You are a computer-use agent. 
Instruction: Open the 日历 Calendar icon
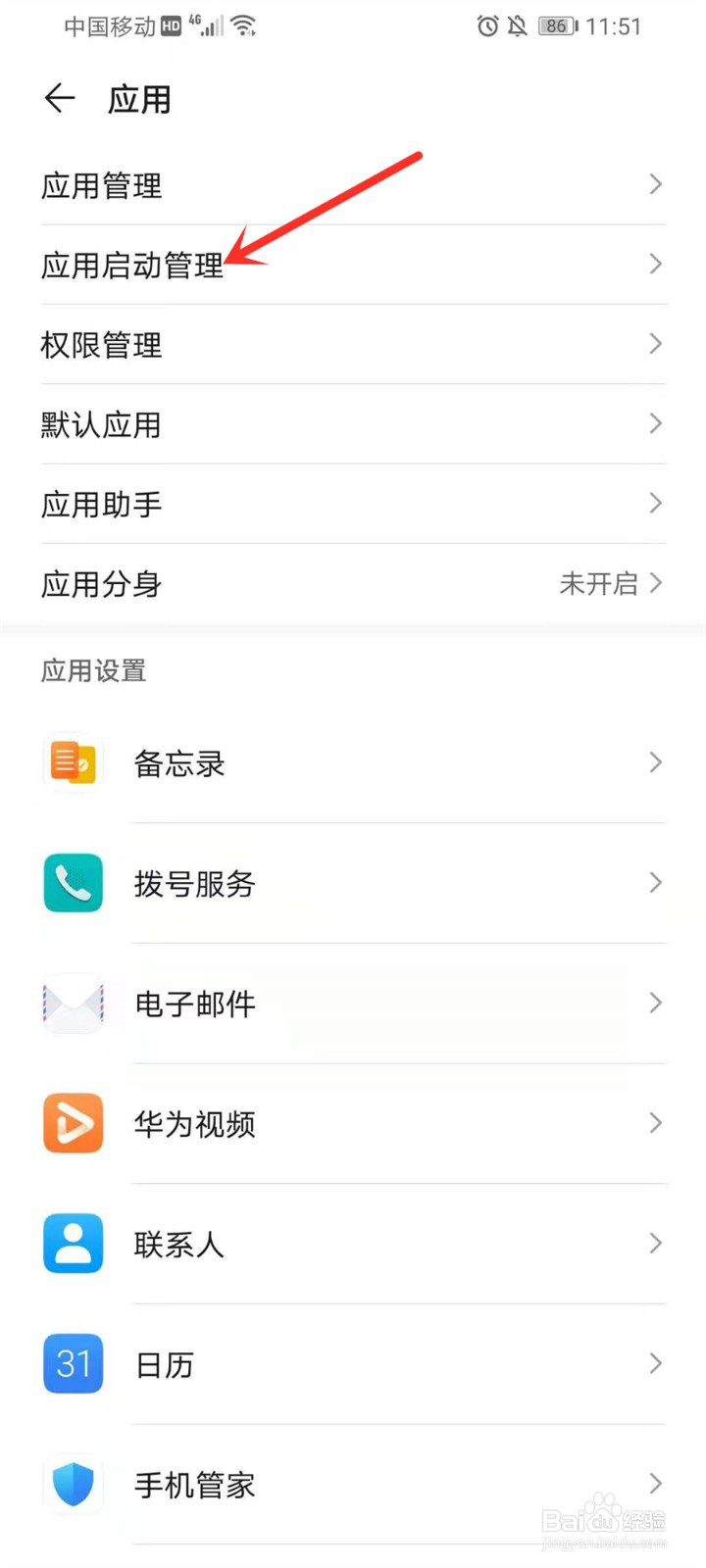coord(73,1364)
